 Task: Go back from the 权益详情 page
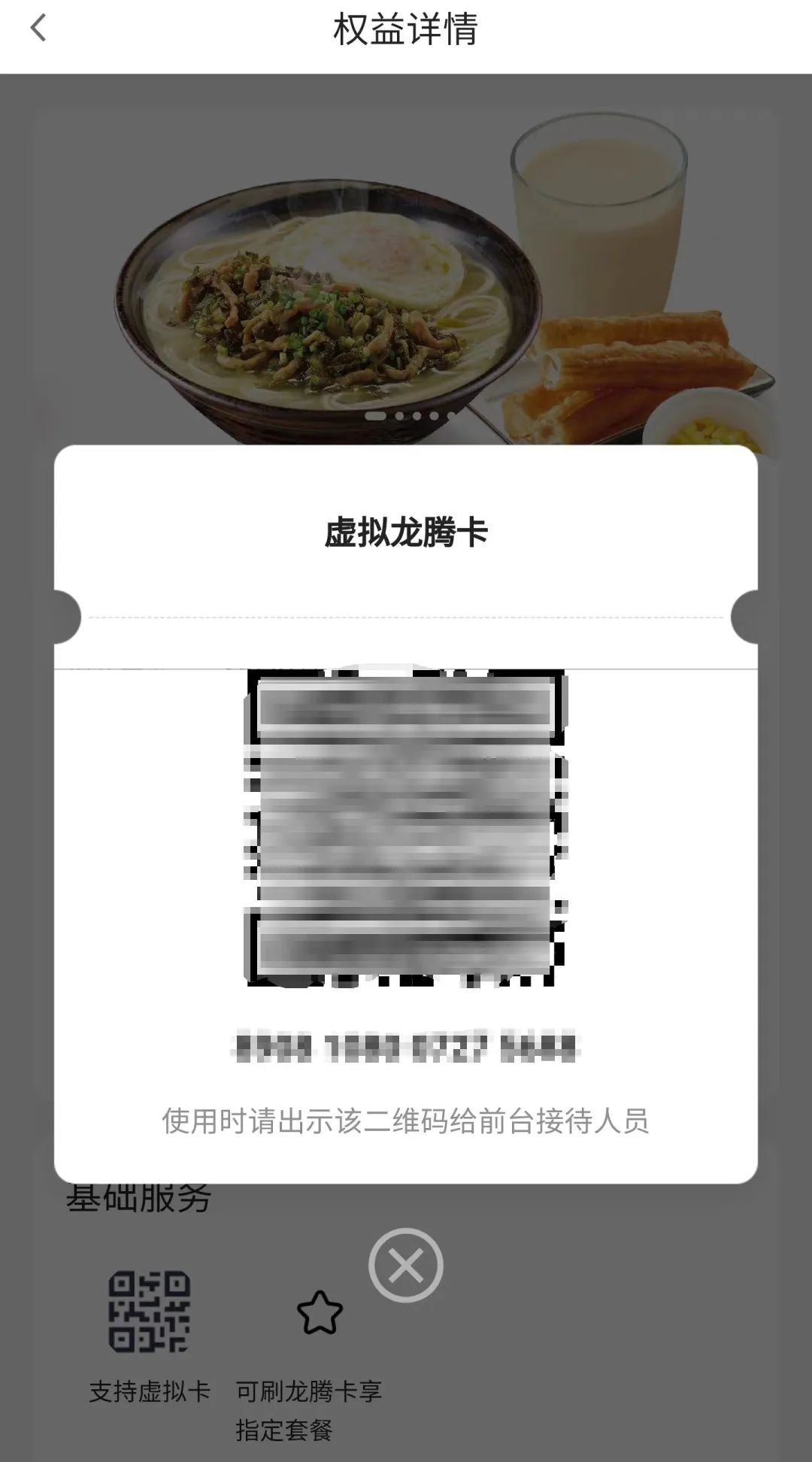(39, 29)
